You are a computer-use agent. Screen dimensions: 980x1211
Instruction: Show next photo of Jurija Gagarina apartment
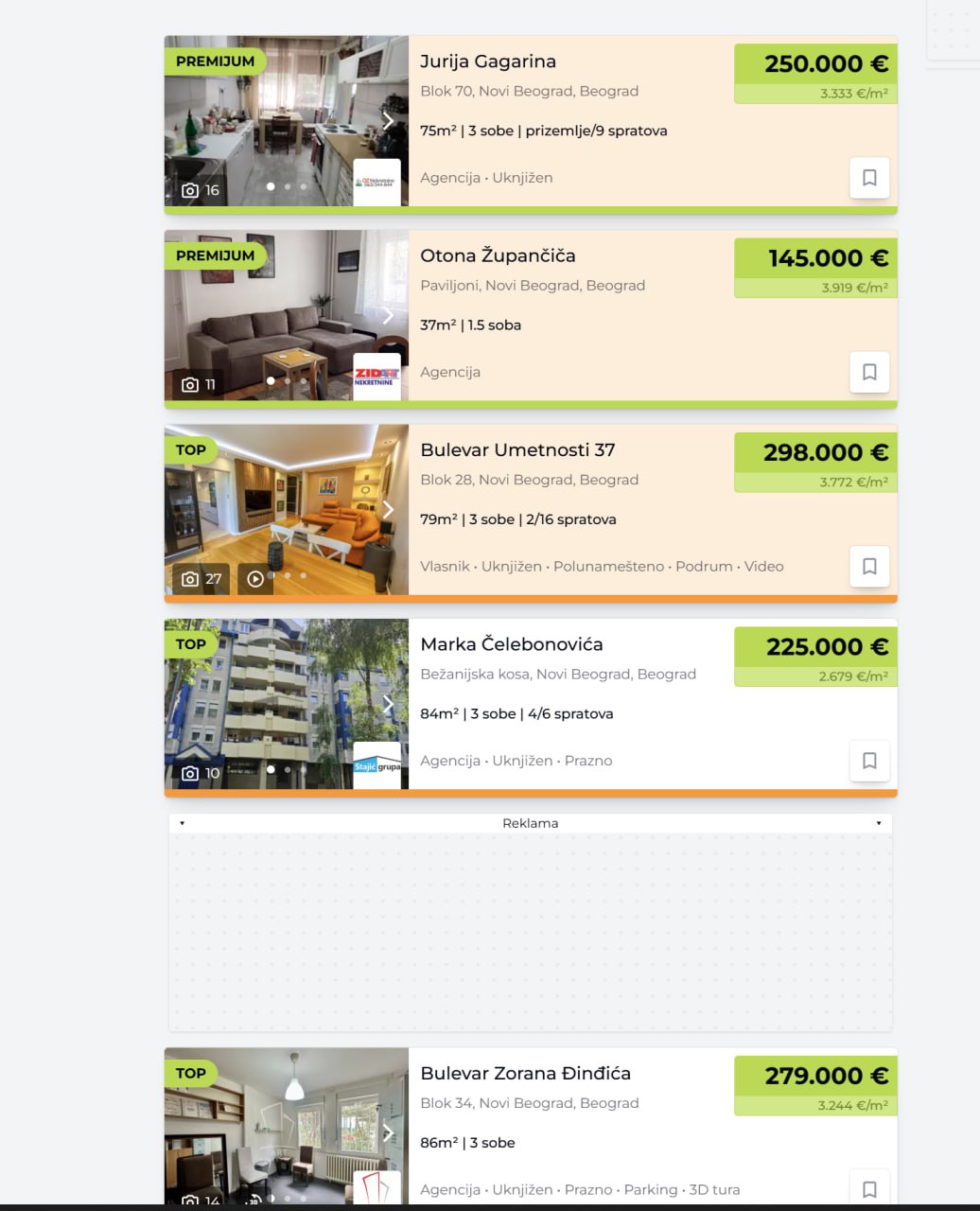click(388, 120)
